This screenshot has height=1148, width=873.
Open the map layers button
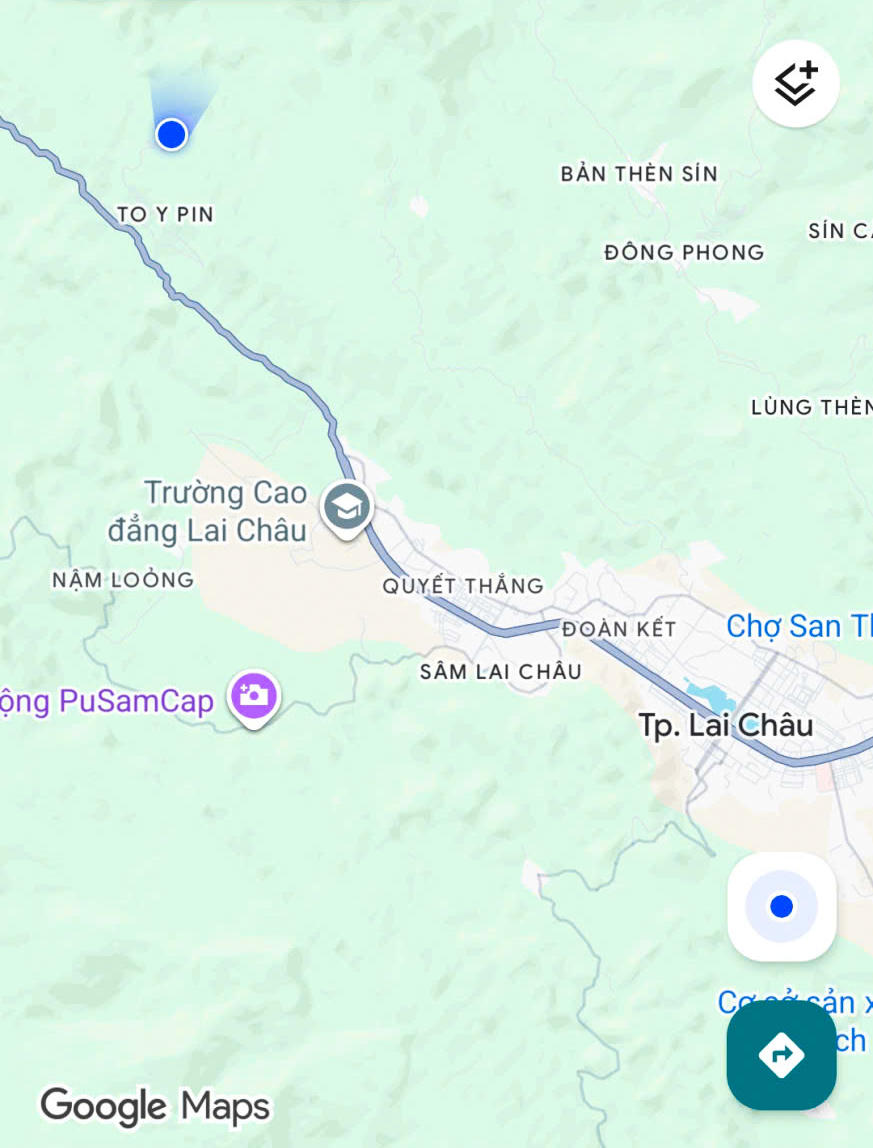(x=795, y=84)
